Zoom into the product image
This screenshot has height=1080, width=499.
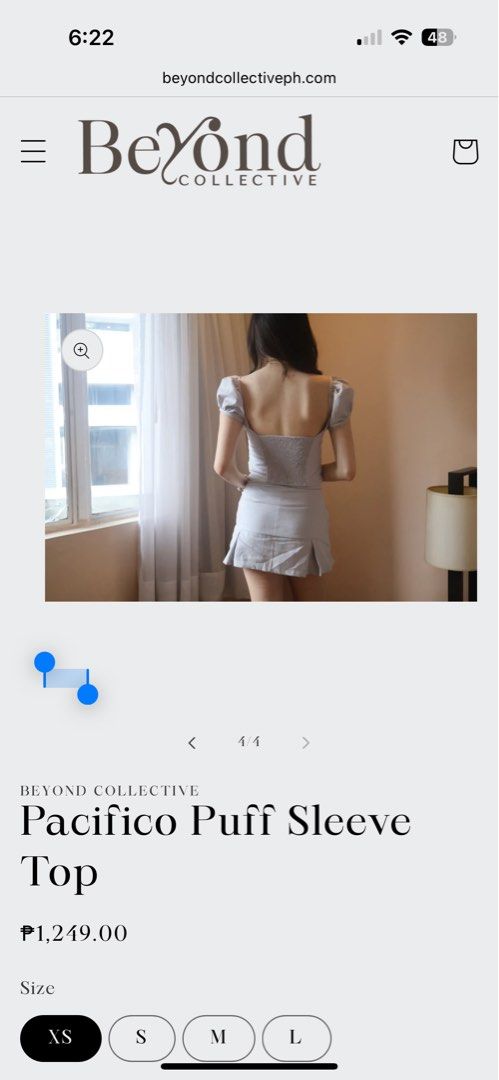pyautogui.click(x=82, y=351)
